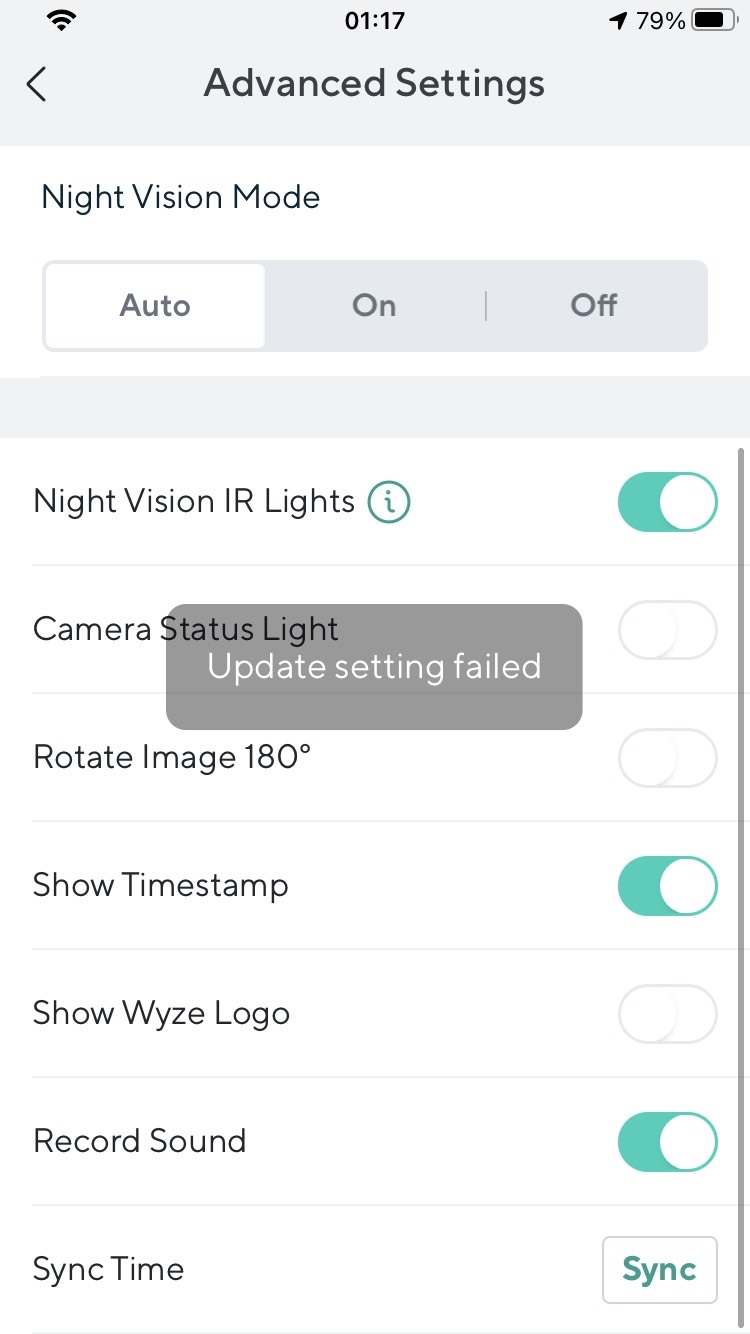Tap the Sync button for Sync Time

pos(659,1270)
